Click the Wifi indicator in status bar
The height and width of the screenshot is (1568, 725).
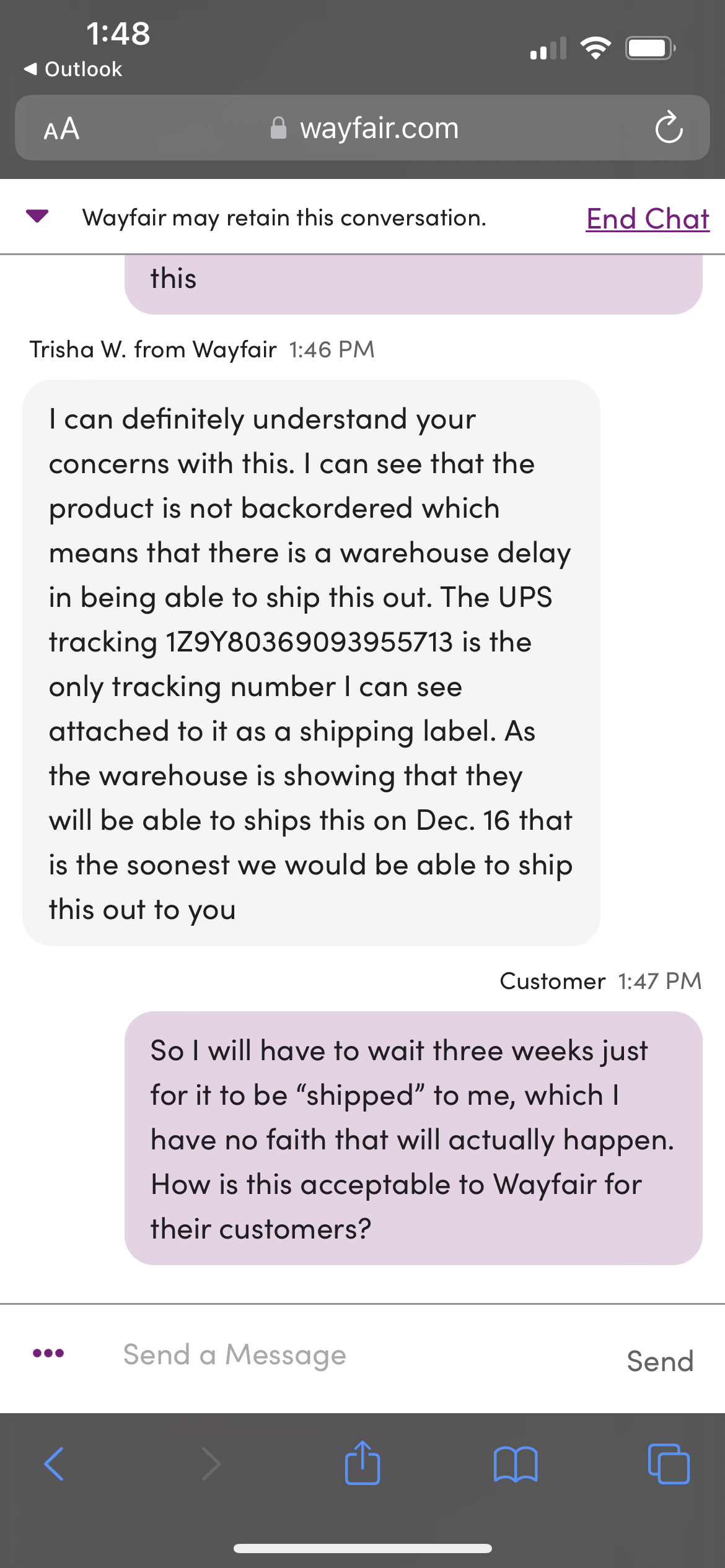pos(594,48)
